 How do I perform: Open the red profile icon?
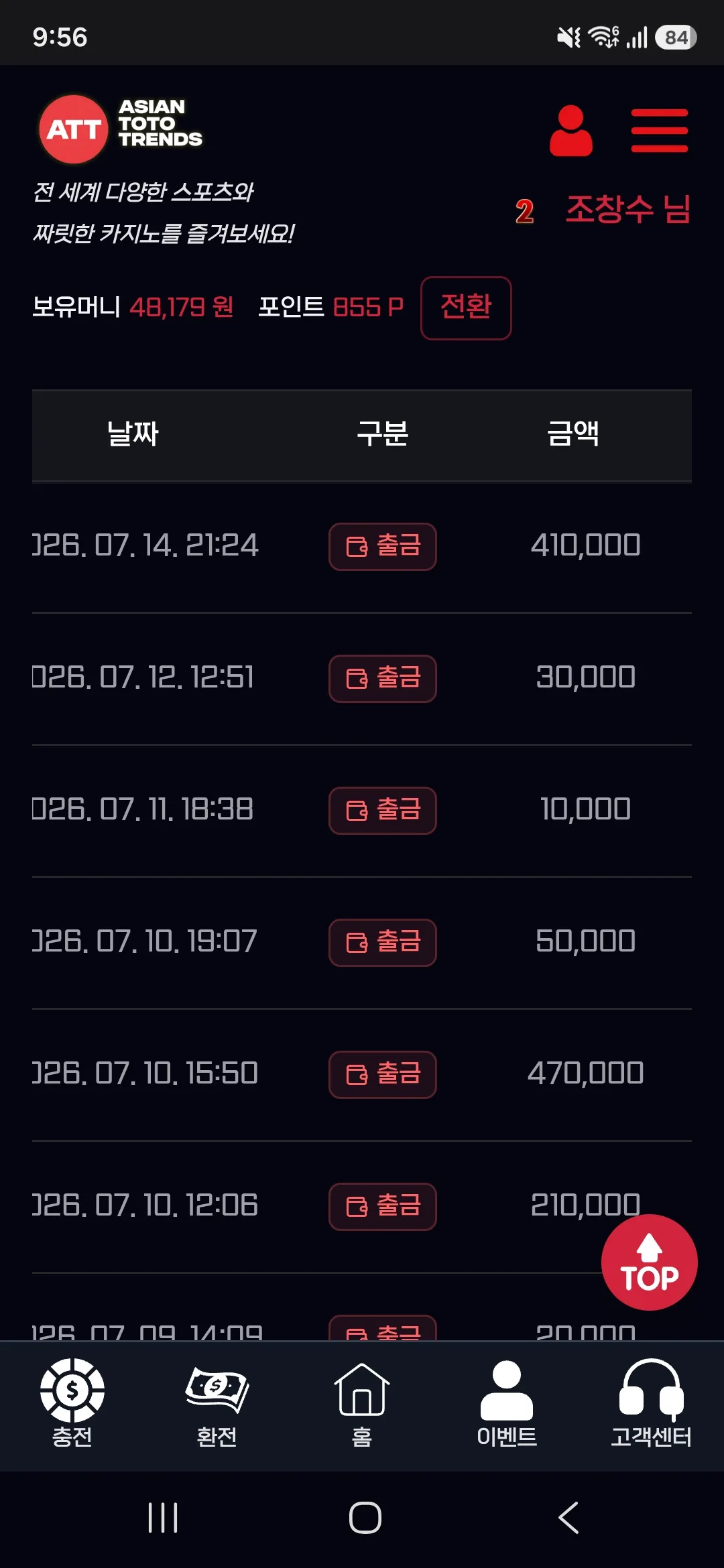pos(570,131)
